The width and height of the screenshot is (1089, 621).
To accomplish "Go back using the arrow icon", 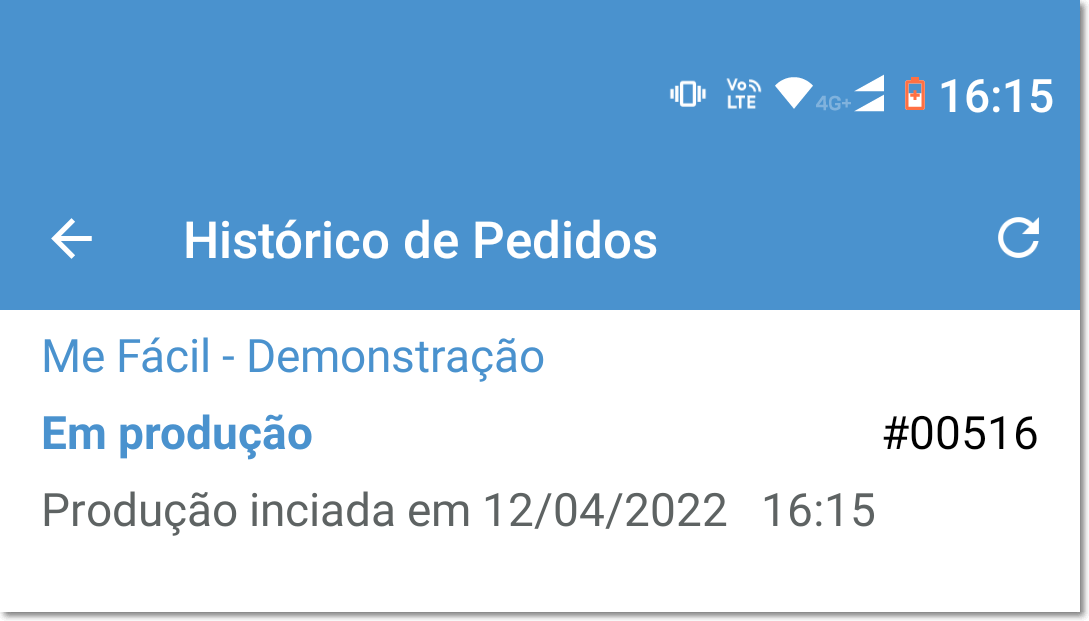I will tap(72, 238).
